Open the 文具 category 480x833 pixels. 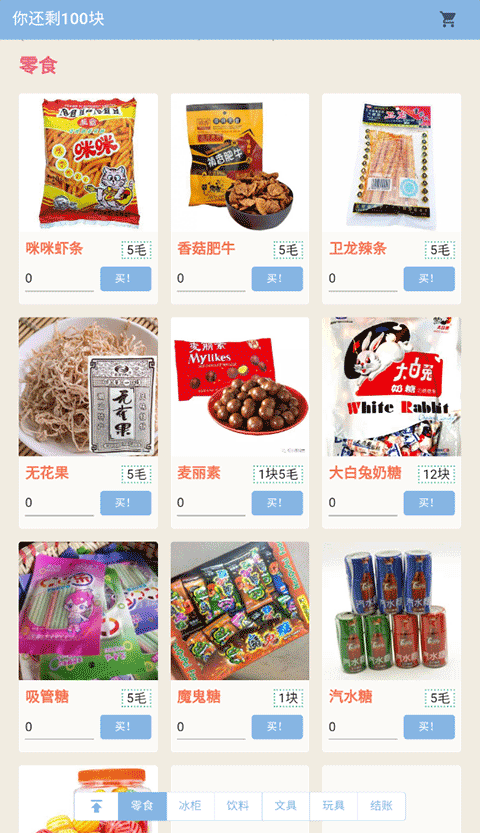(286, 806)
